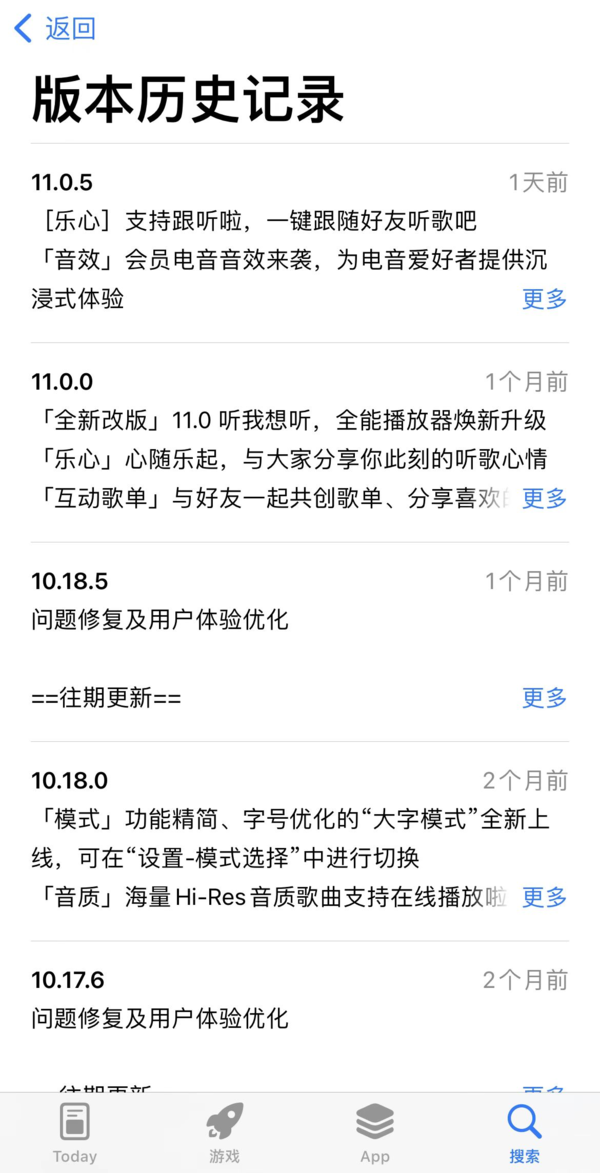Open the 搜索 tab

[x=524, y=1133]
